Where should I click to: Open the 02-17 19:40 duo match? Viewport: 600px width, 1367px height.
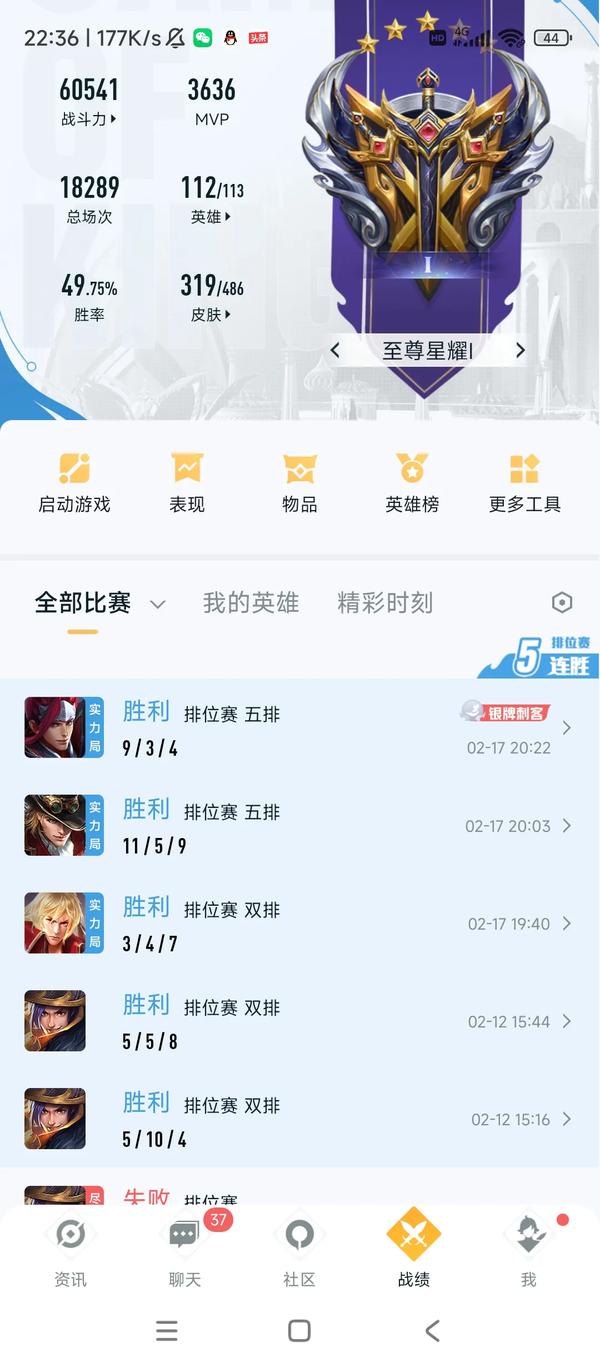(x=300, y=924)
